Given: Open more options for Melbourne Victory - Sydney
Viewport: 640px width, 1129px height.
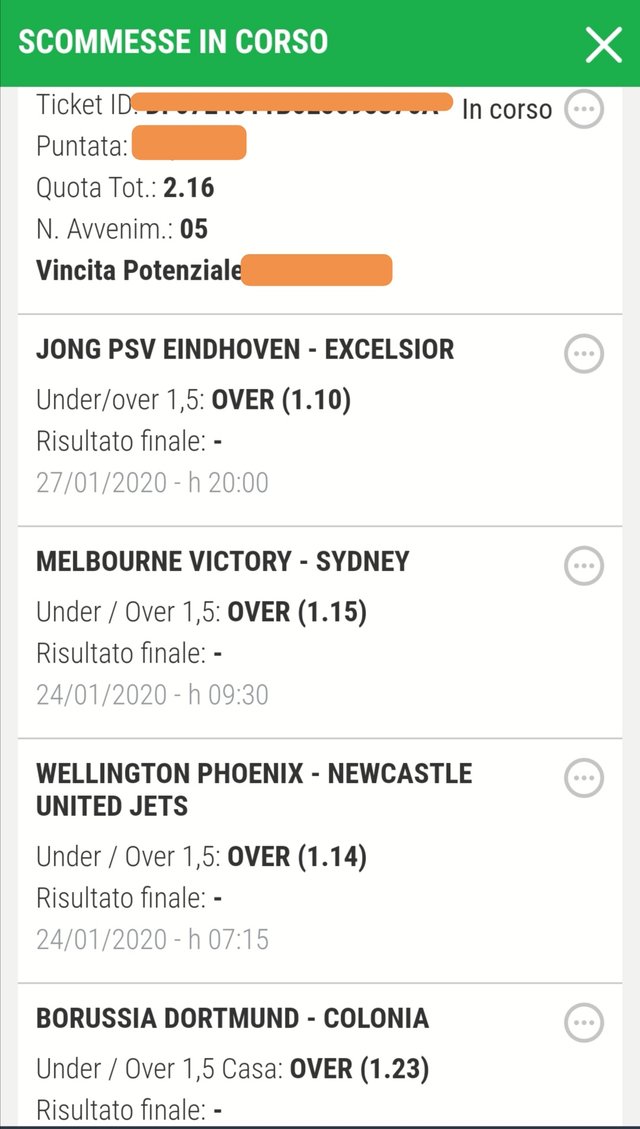Looking at the screenshot, I should pyautogui.click(x=583, y=566).
